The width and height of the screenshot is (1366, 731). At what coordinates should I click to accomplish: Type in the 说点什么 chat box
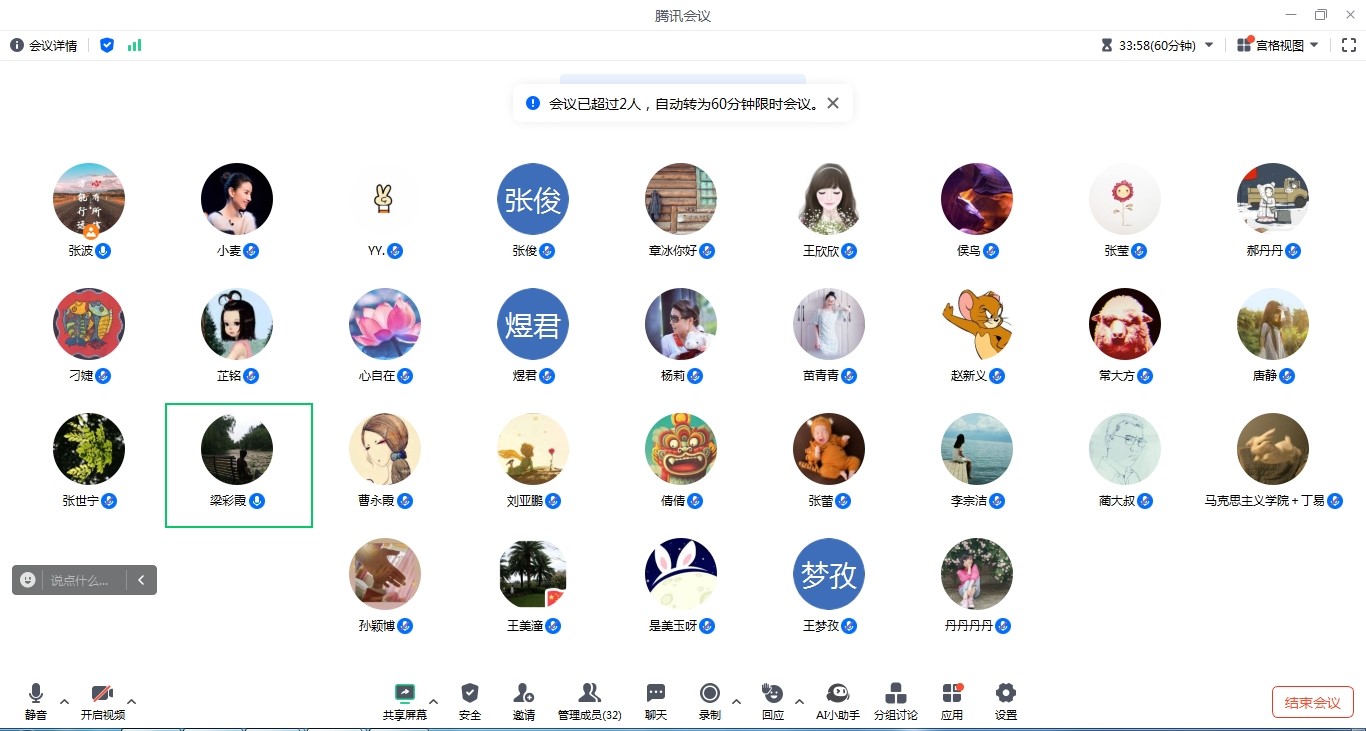(x=85, y=580)
